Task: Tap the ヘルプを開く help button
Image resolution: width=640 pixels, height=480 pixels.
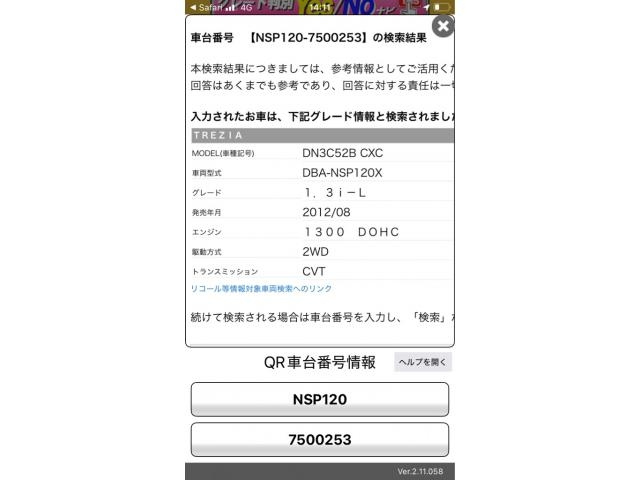Action: tap(423, 362)
